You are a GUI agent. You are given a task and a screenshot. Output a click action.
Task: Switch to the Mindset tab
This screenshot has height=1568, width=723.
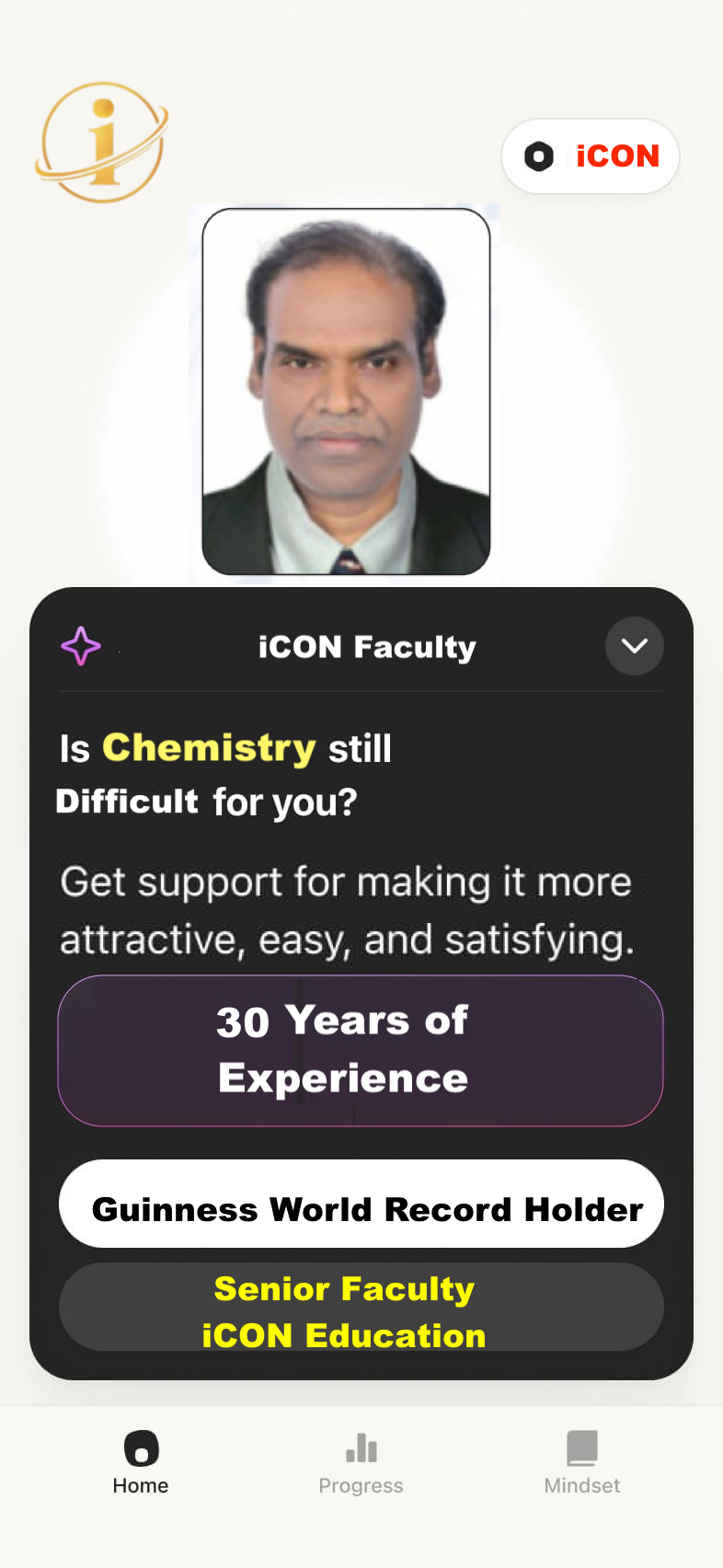[581, 1463]
